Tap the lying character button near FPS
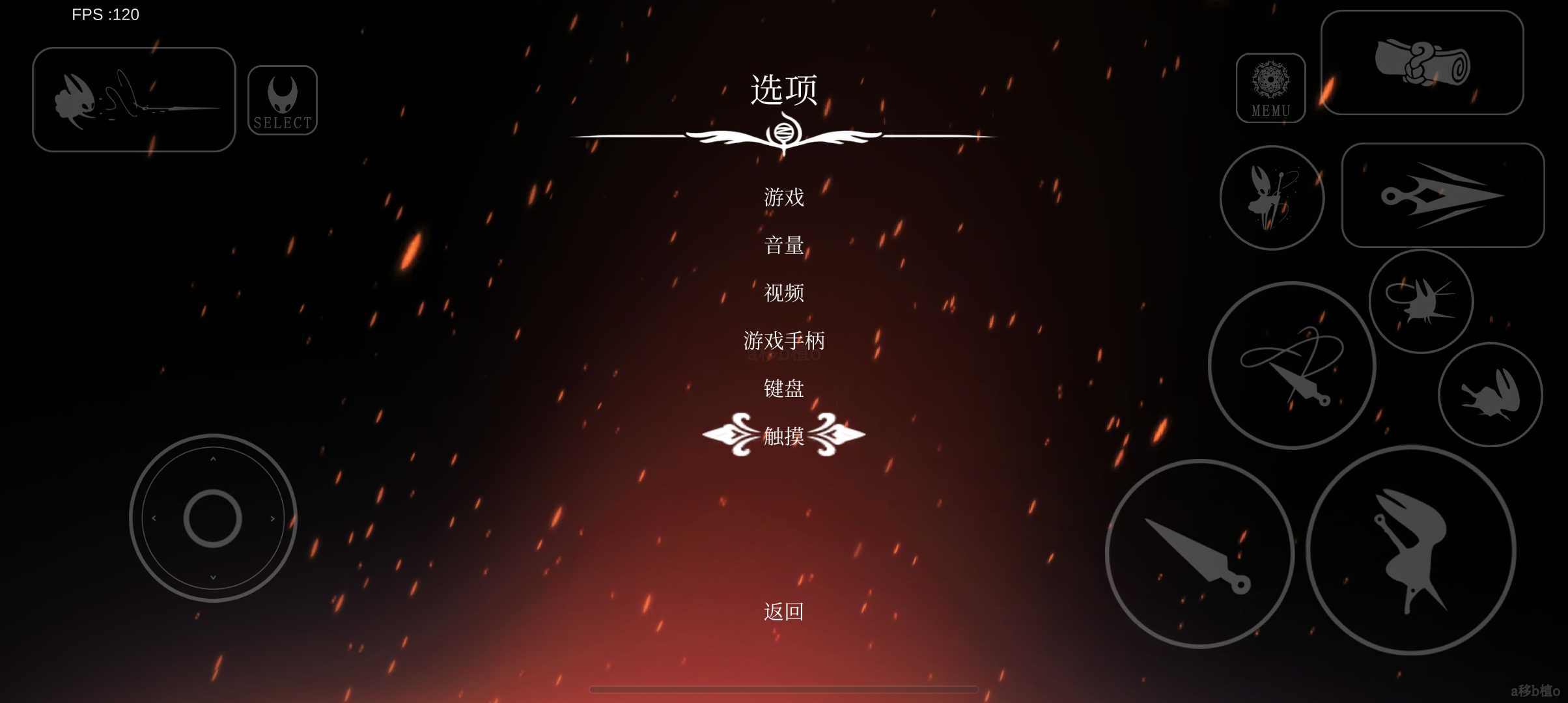The image size is (1568, 703). point(133,100)
